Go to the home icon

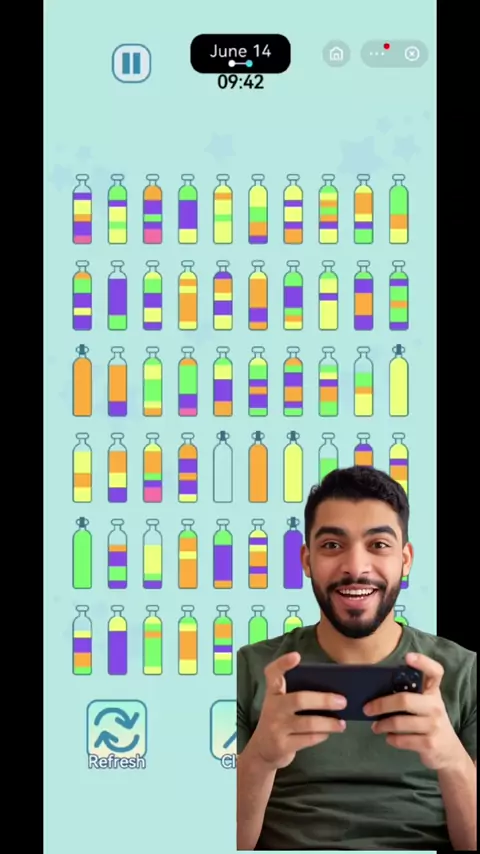click(336, 53)
